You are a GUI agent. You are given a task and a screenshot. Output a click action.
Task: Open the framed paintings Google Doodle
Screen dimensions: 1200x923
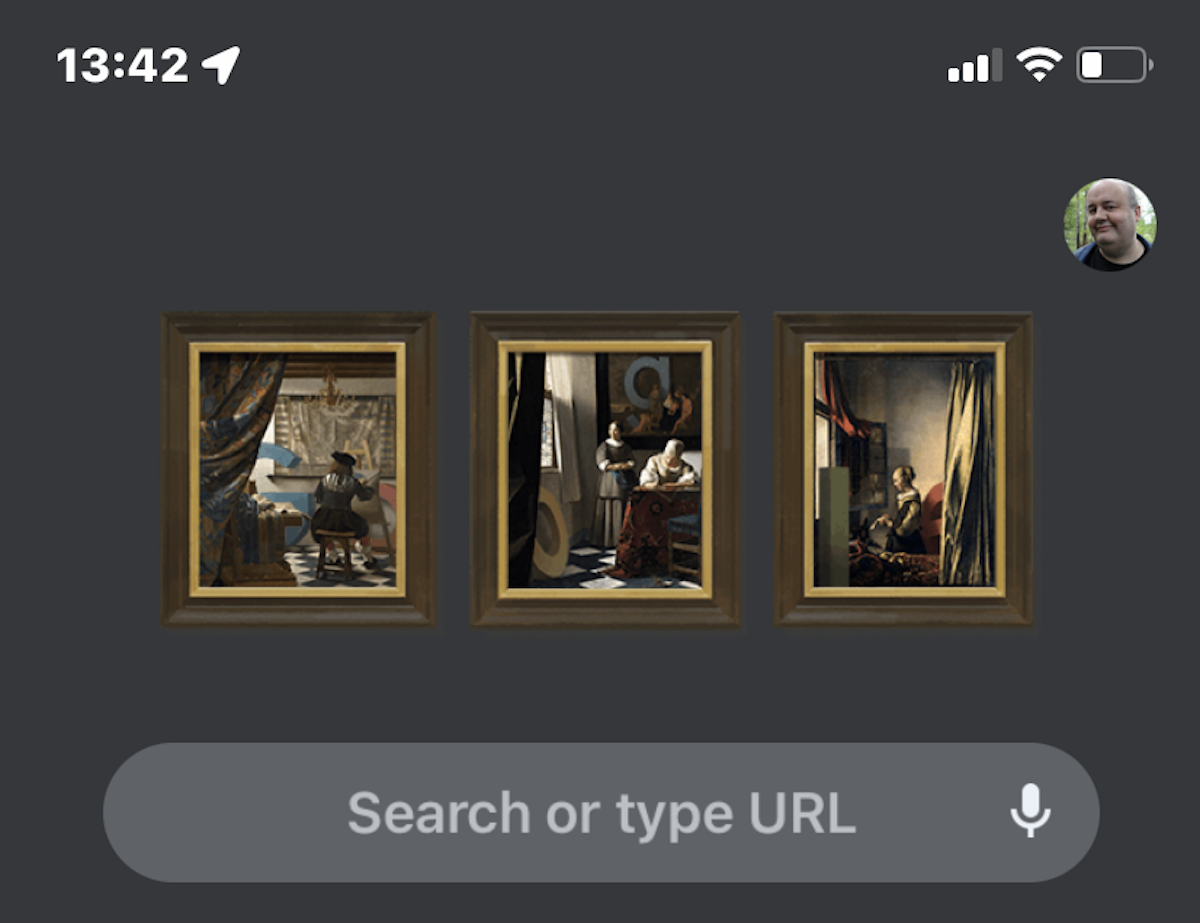tap(604, 469)
